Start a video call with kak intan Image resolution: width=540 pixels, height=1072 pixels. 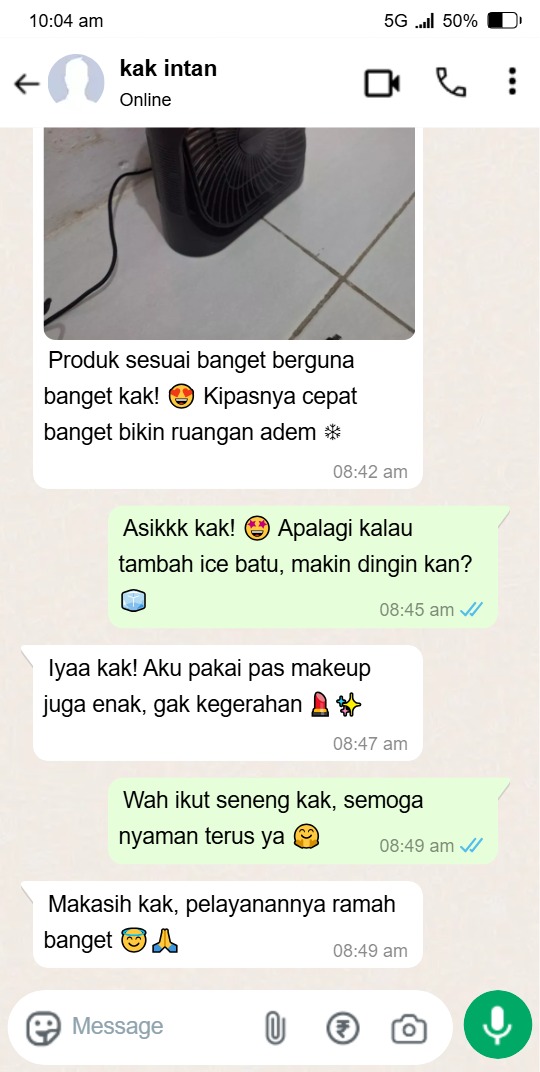click(382, 83)
